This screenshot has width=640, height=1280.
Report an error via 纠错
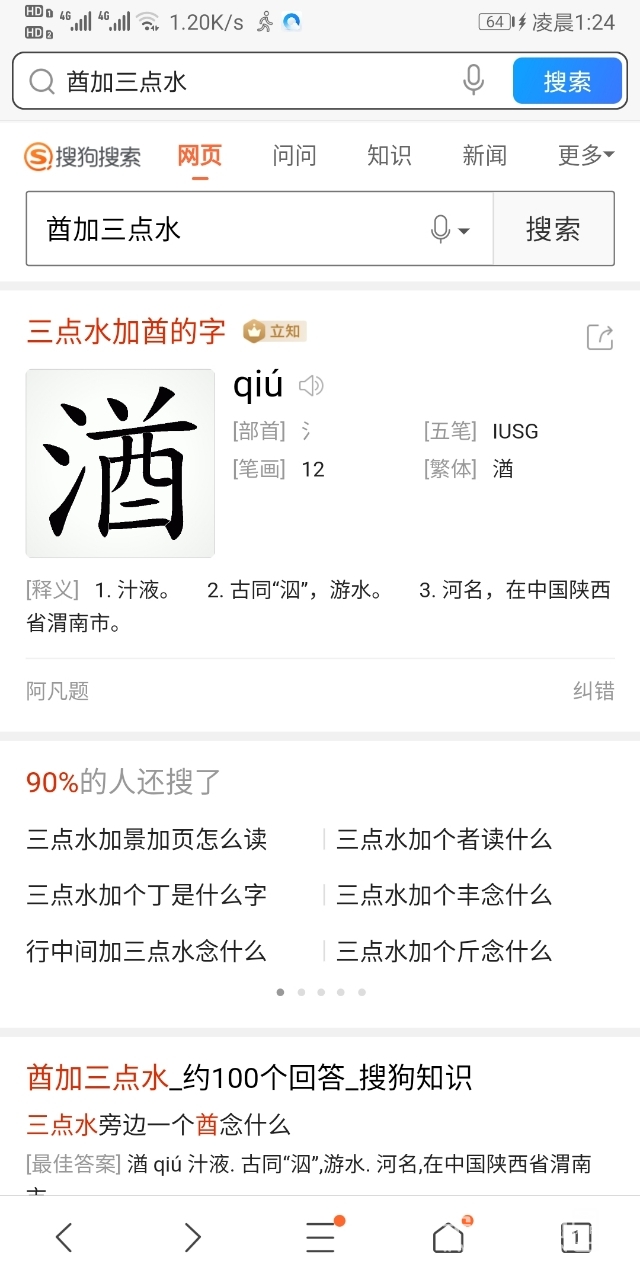(593, 691)
